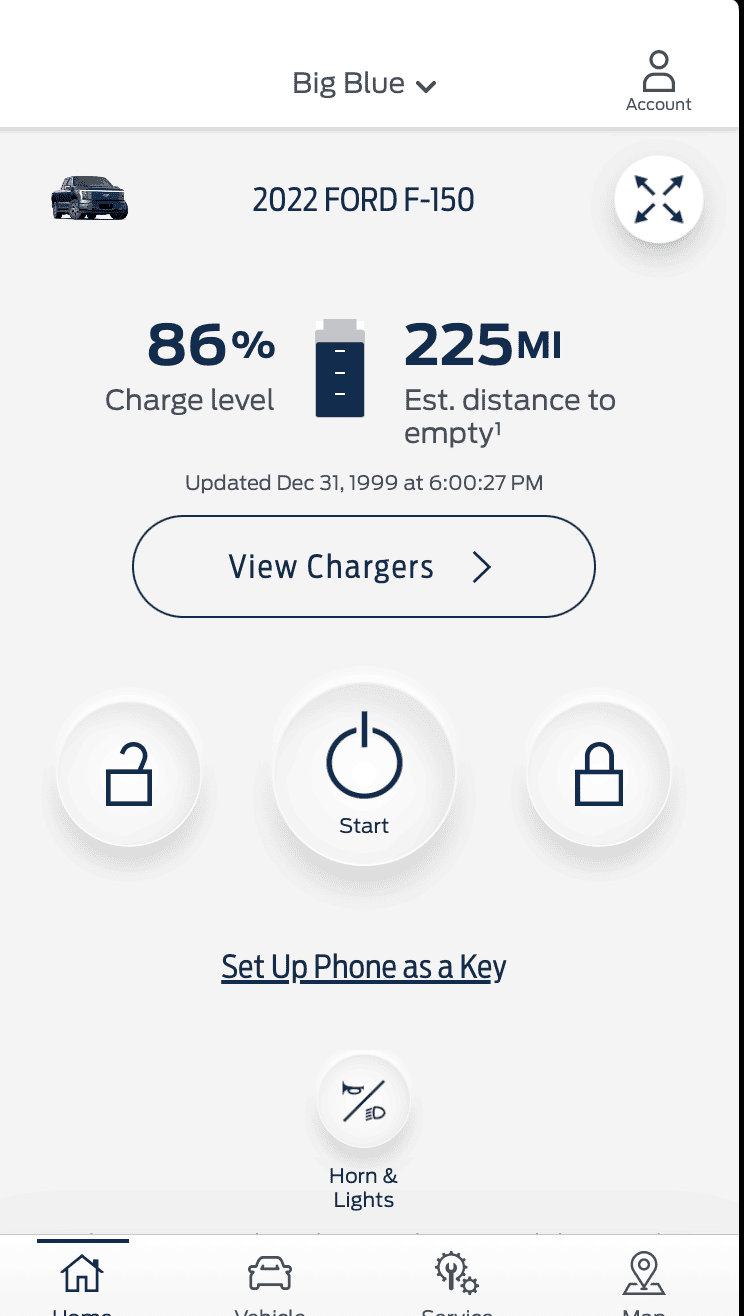Viewport: 744px width, 1316px height.
Task: Open the Account page
Action: [658, 82]
